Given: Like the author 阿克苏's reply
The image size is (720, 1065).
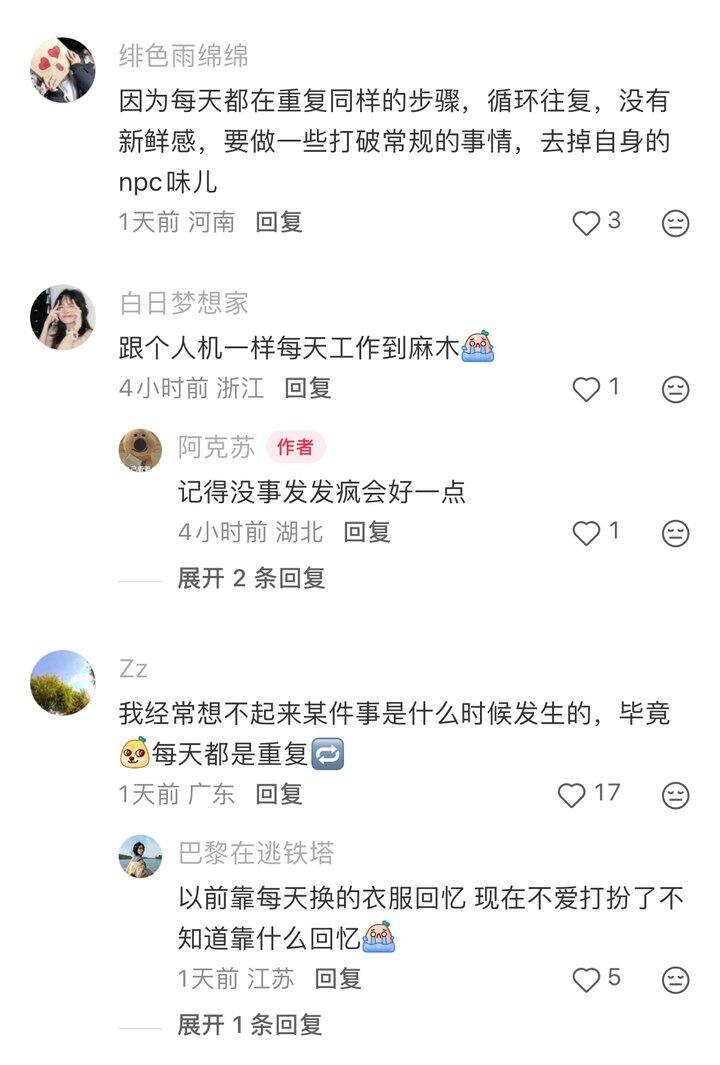Looking at the screenshot, I should 586,533.
